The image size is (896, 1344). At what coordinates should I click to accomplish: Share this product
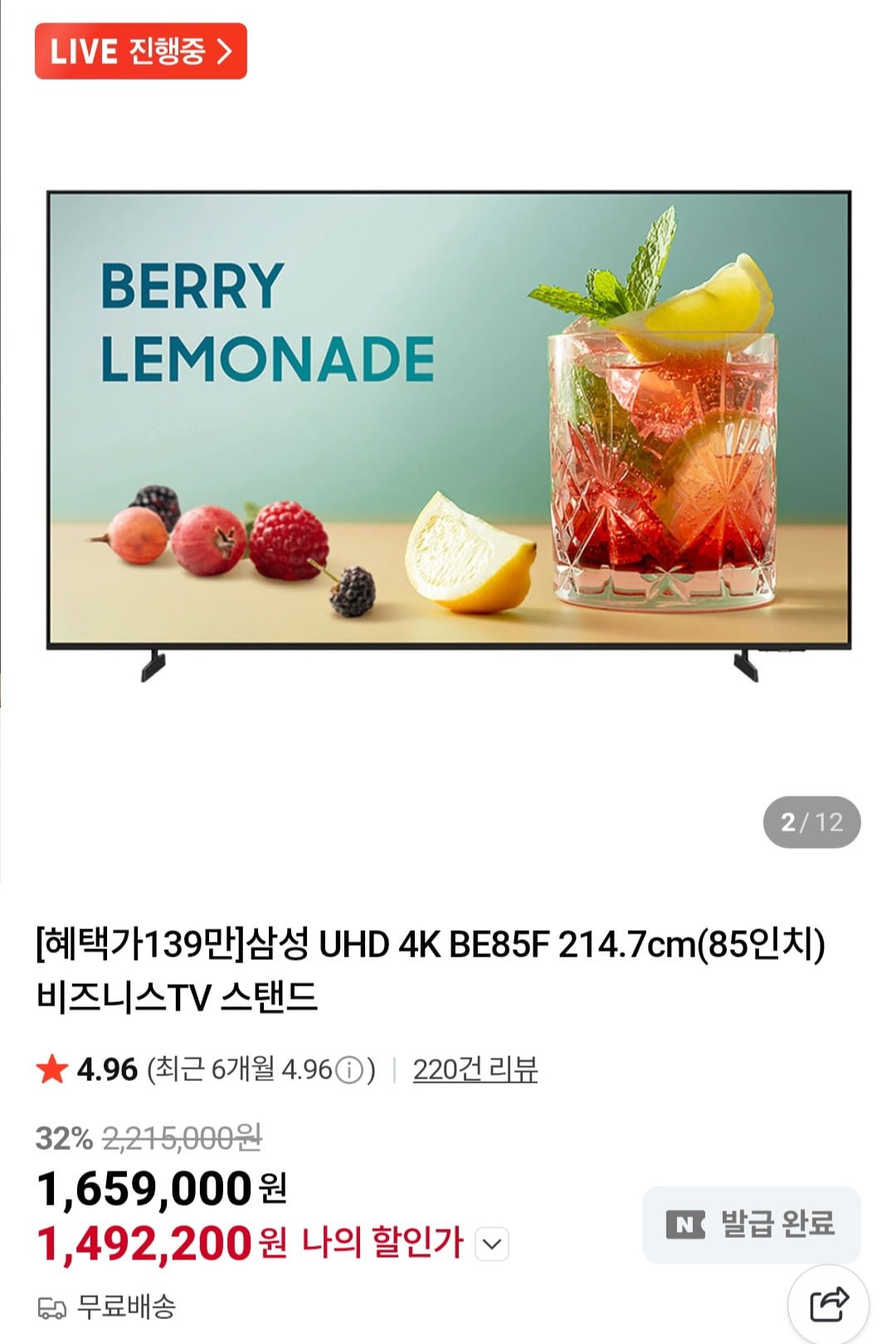point(828,1304)
